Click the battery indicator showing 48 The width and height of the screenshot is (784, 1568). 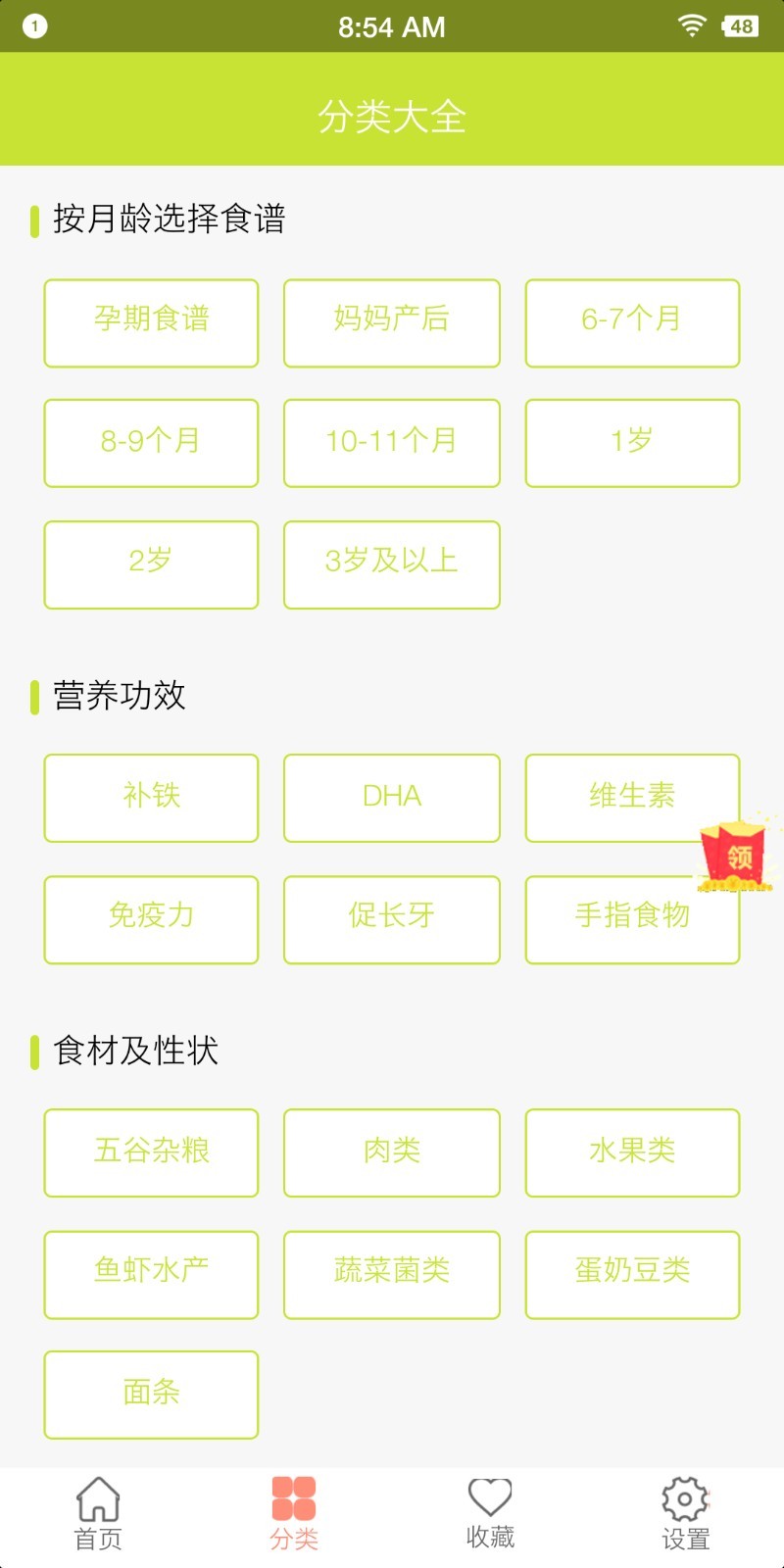click(x=741, y=26)
